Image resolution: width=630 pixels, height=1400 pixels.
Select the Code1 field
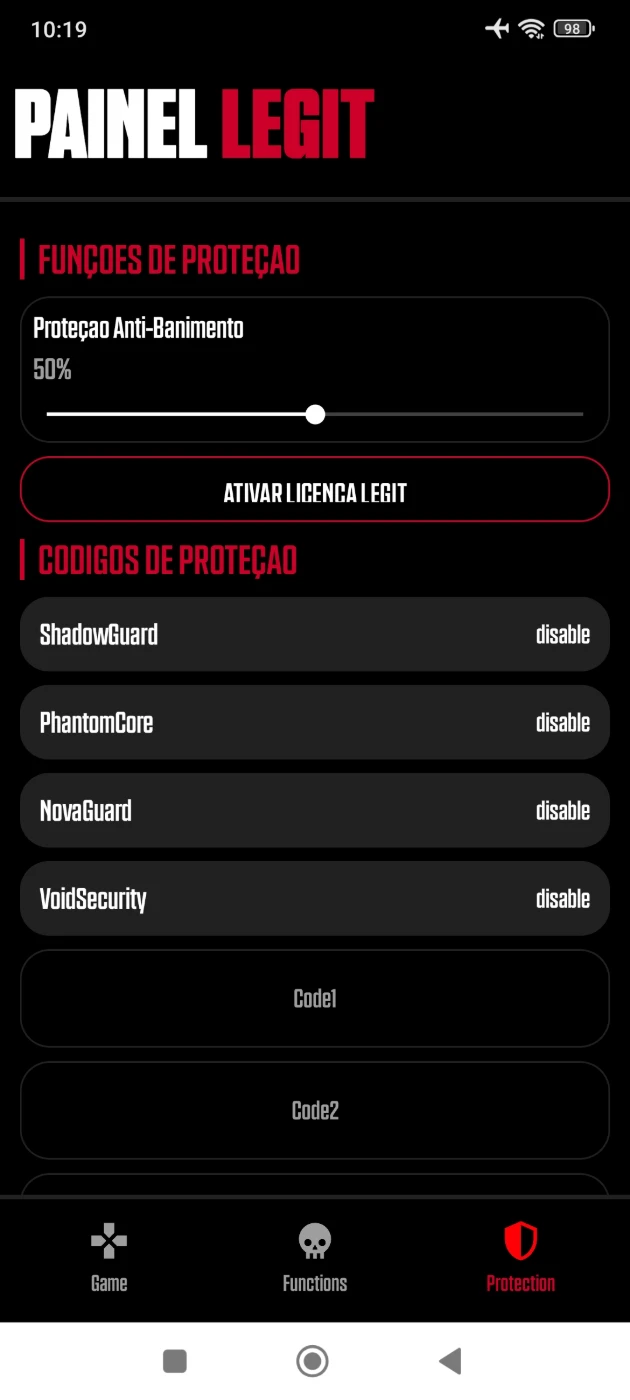[x=315, y=998]
